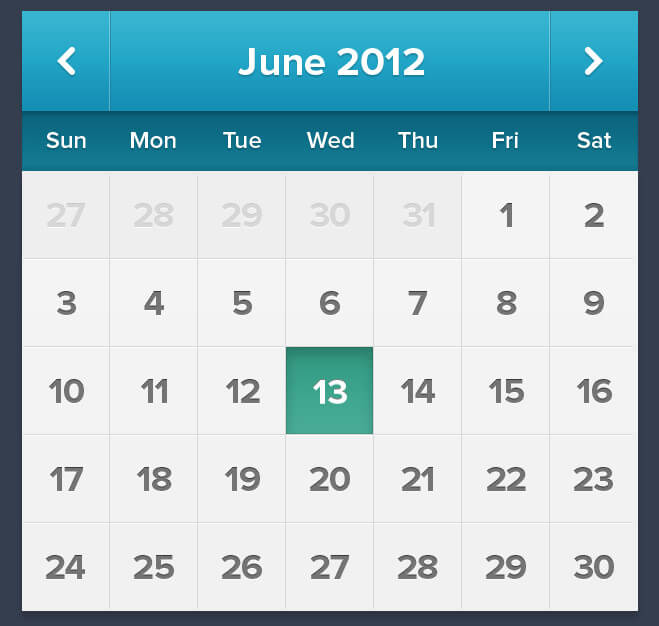Select June 20
The height and width of the screenshot is (626, 659).
(x=330, y=479)
